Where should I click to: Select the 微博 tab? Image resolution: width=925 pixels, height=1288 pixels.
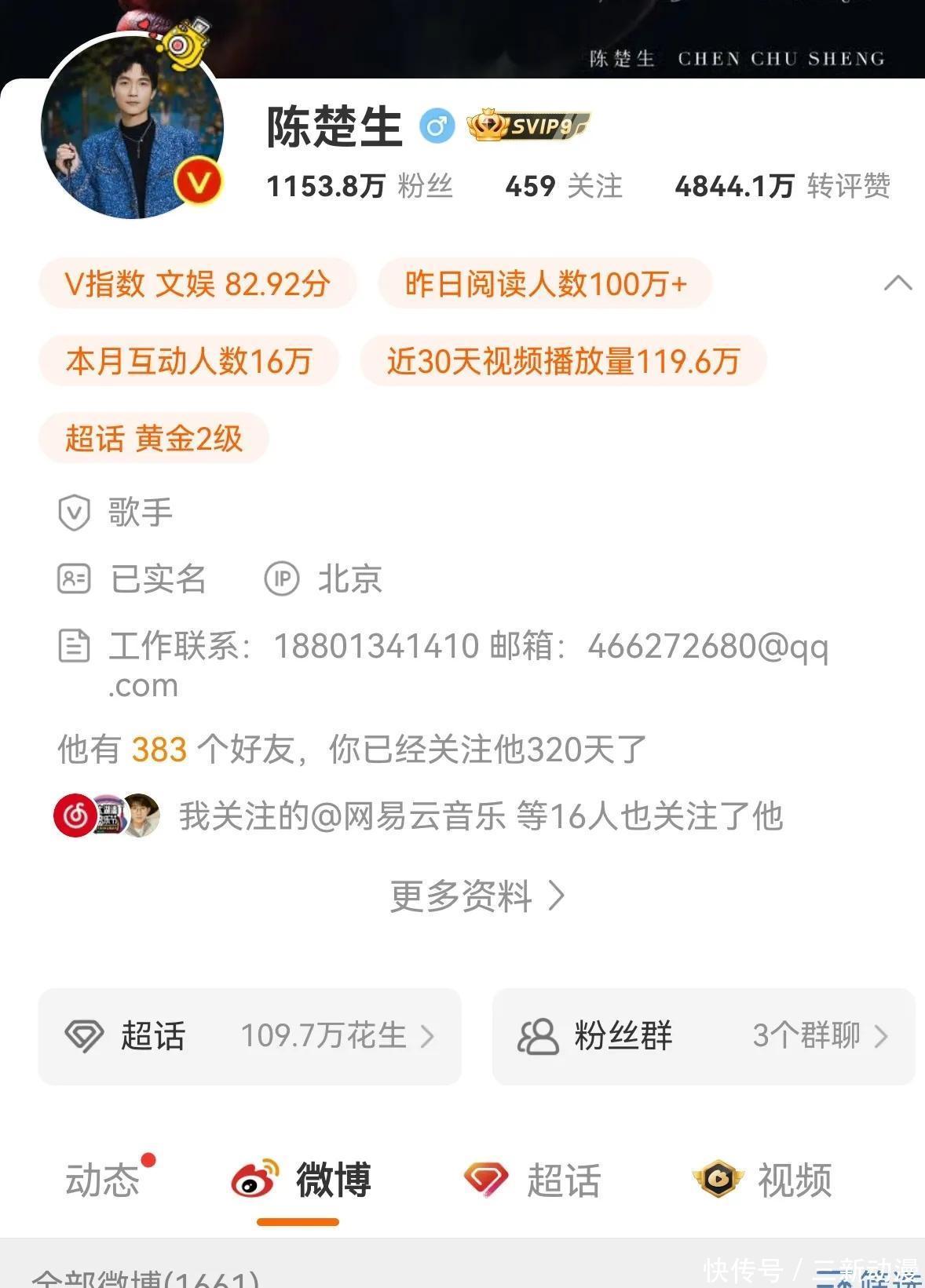301,1180
